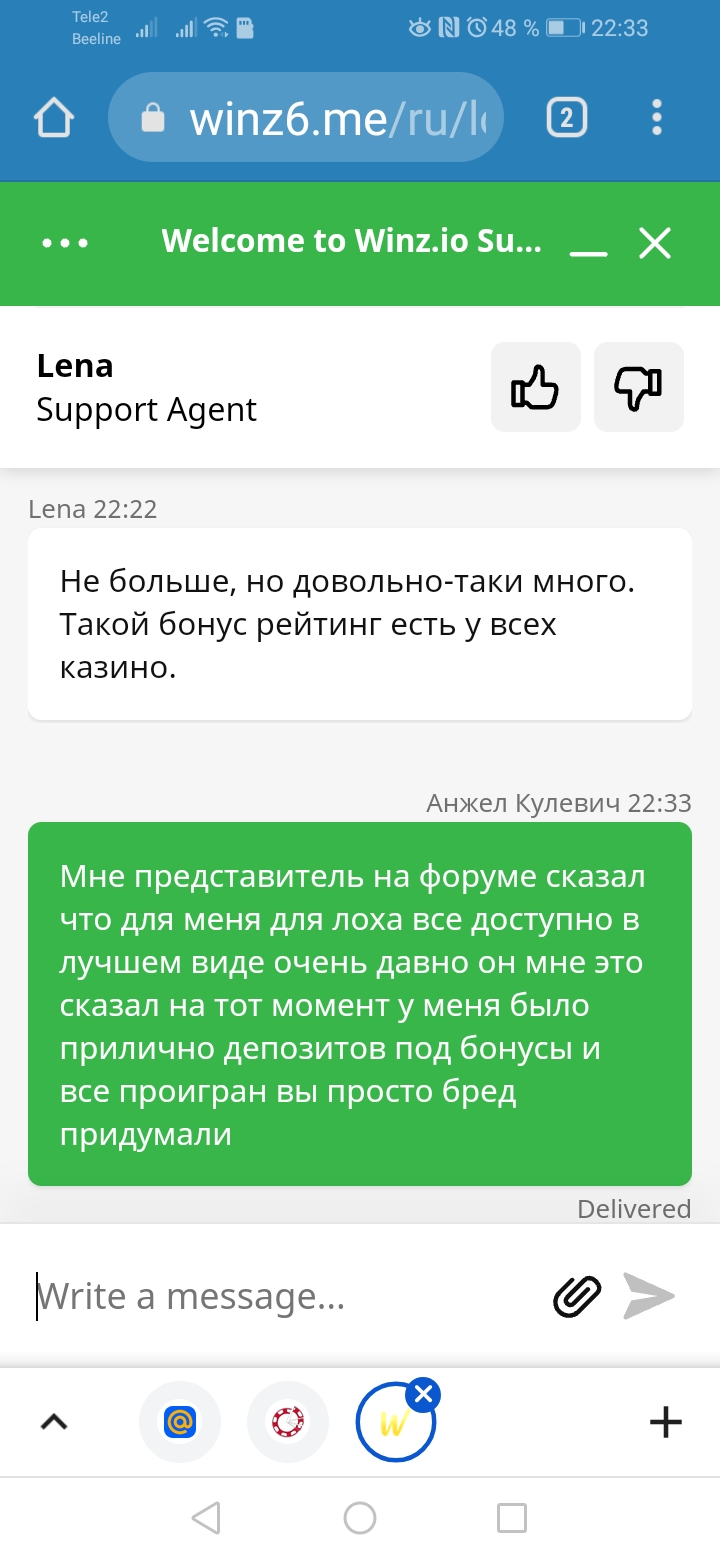The image size is (720, 1560).
Task: Close the current Winz tab
Action: [x=424, y=1393]
